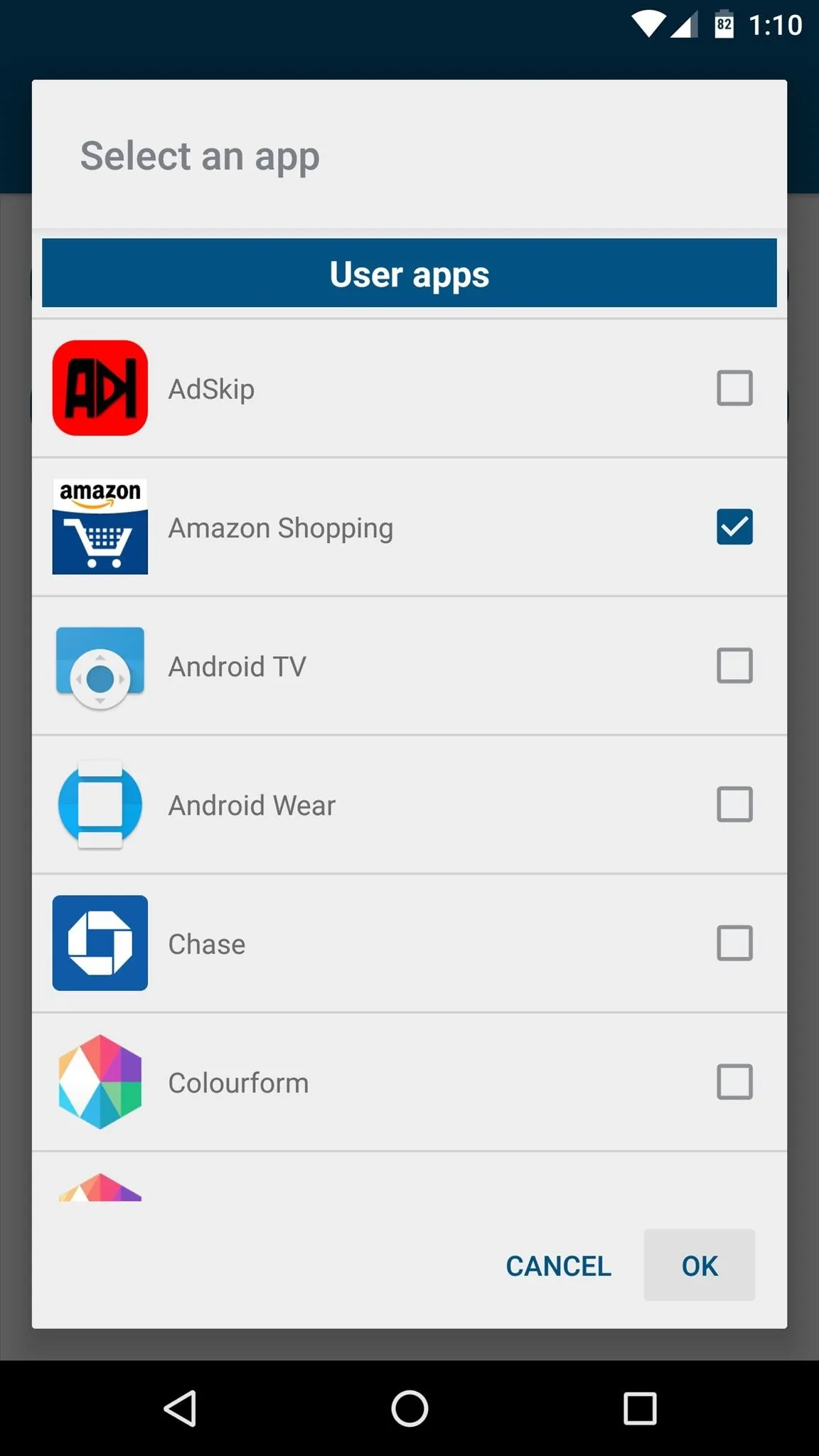Enable the Chase checkbox

pyautogui.click(x=734, y=943)
